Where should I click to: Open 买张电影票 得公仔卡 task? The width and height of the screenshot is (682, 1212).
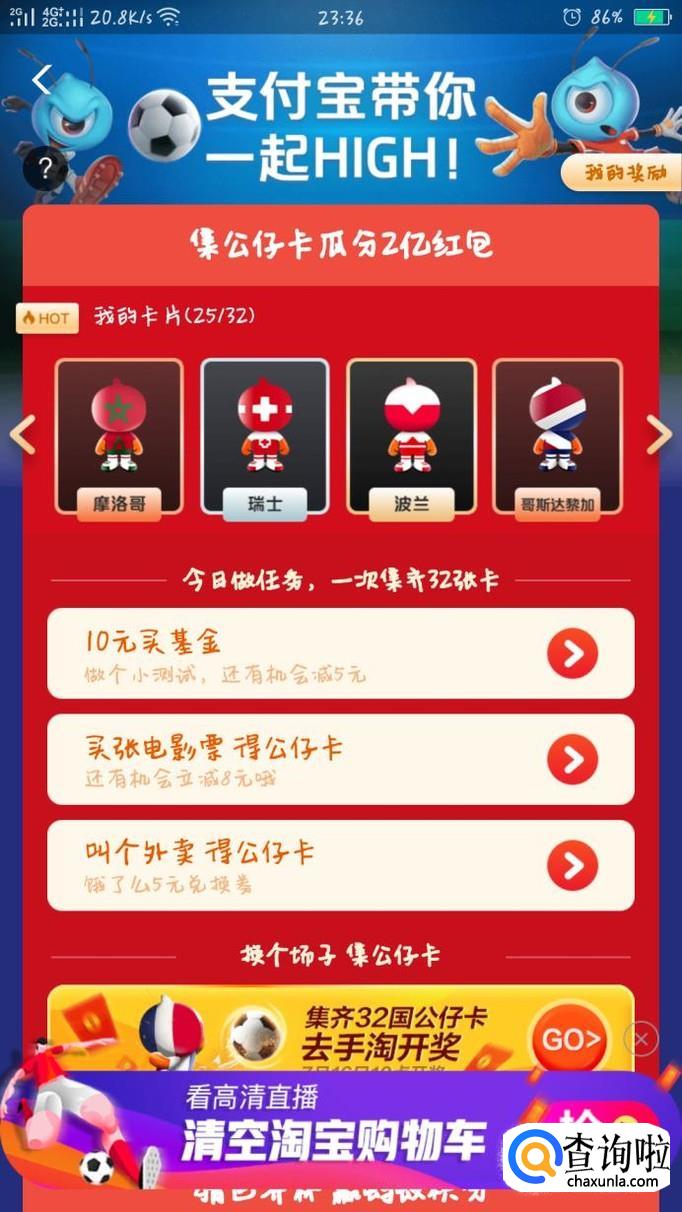[x=572, y=760]
